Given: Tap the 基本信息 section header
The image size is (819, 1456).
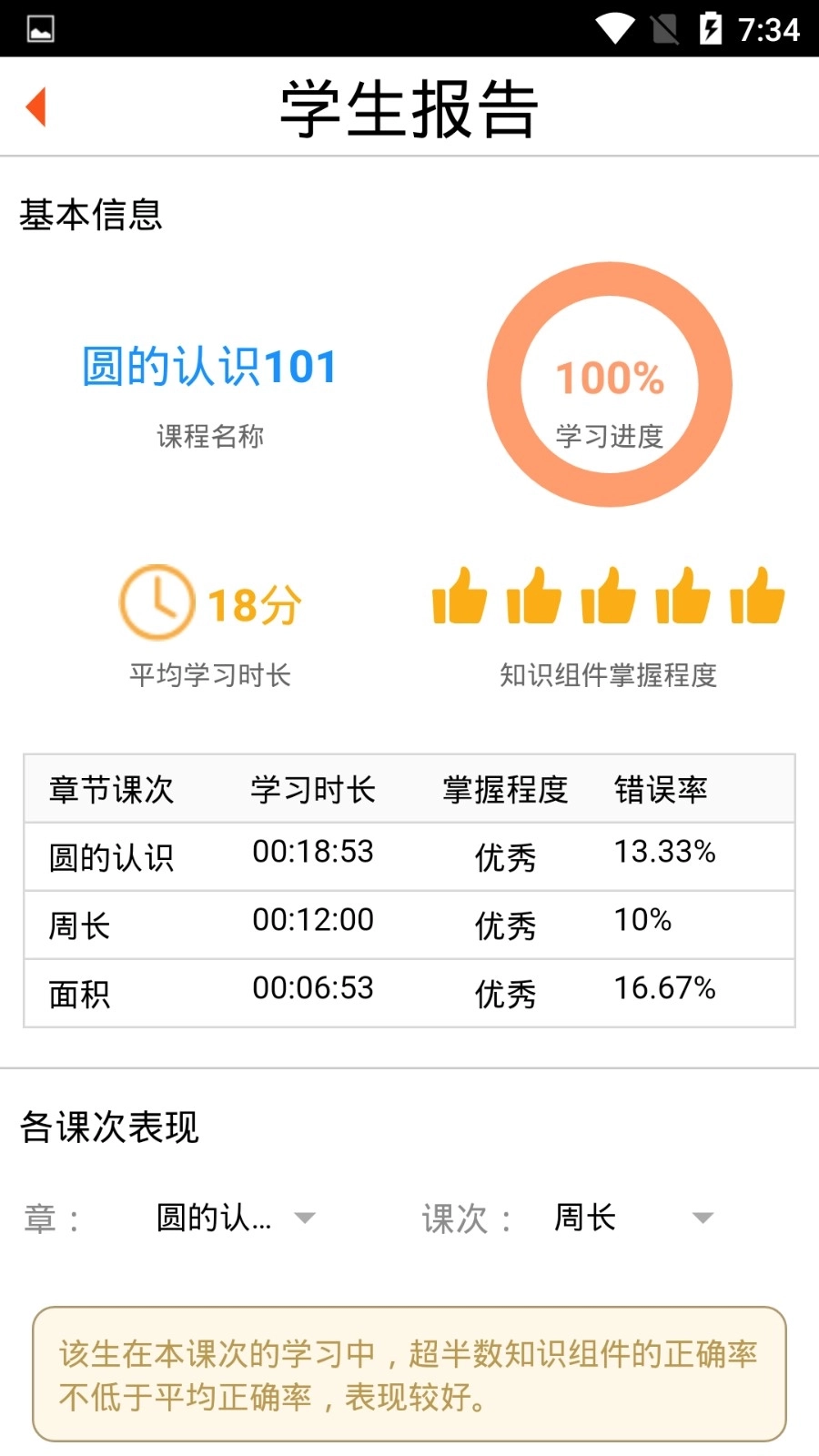Looking at the screenshot, I should [91, 216].
